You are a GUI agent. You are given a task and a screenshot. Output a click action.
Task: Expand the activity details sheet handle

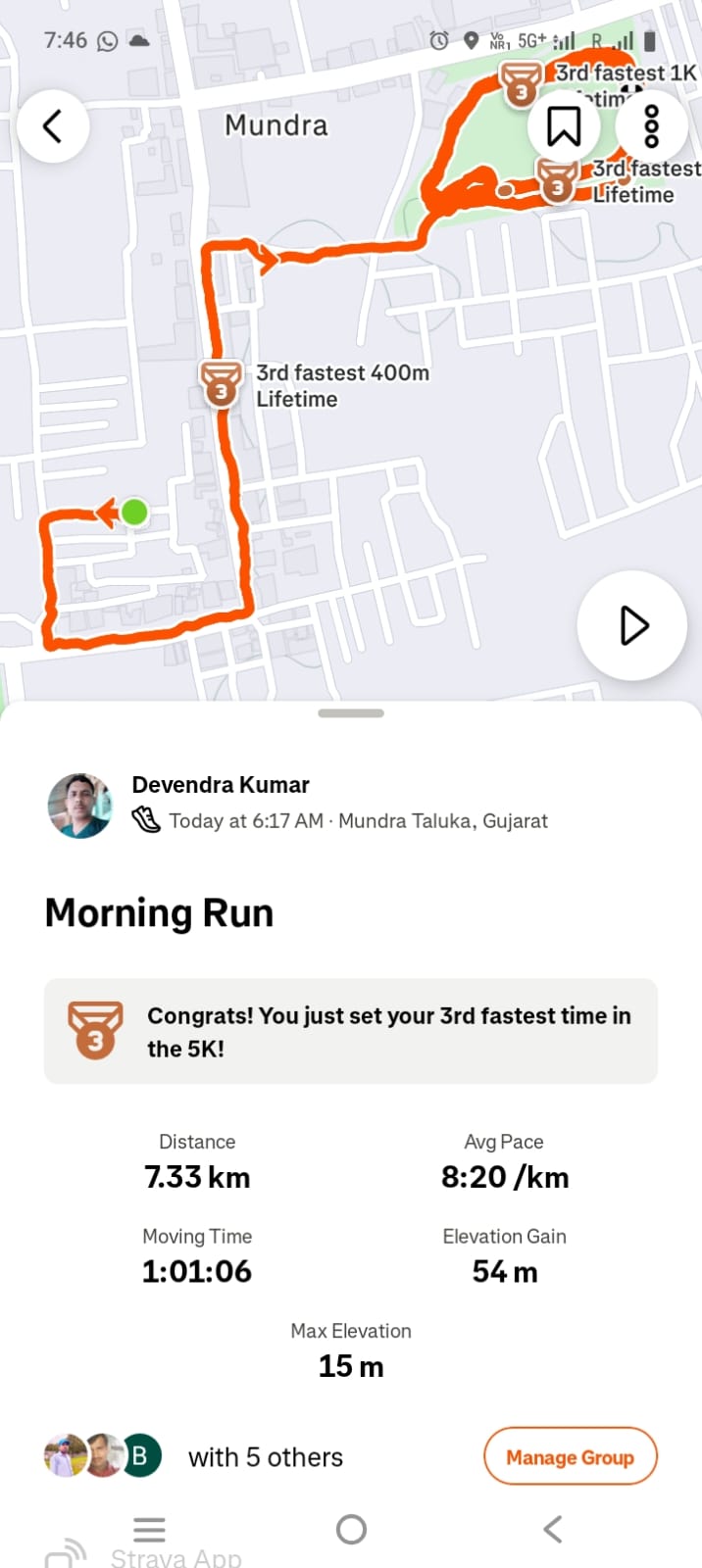pos(350,713)
